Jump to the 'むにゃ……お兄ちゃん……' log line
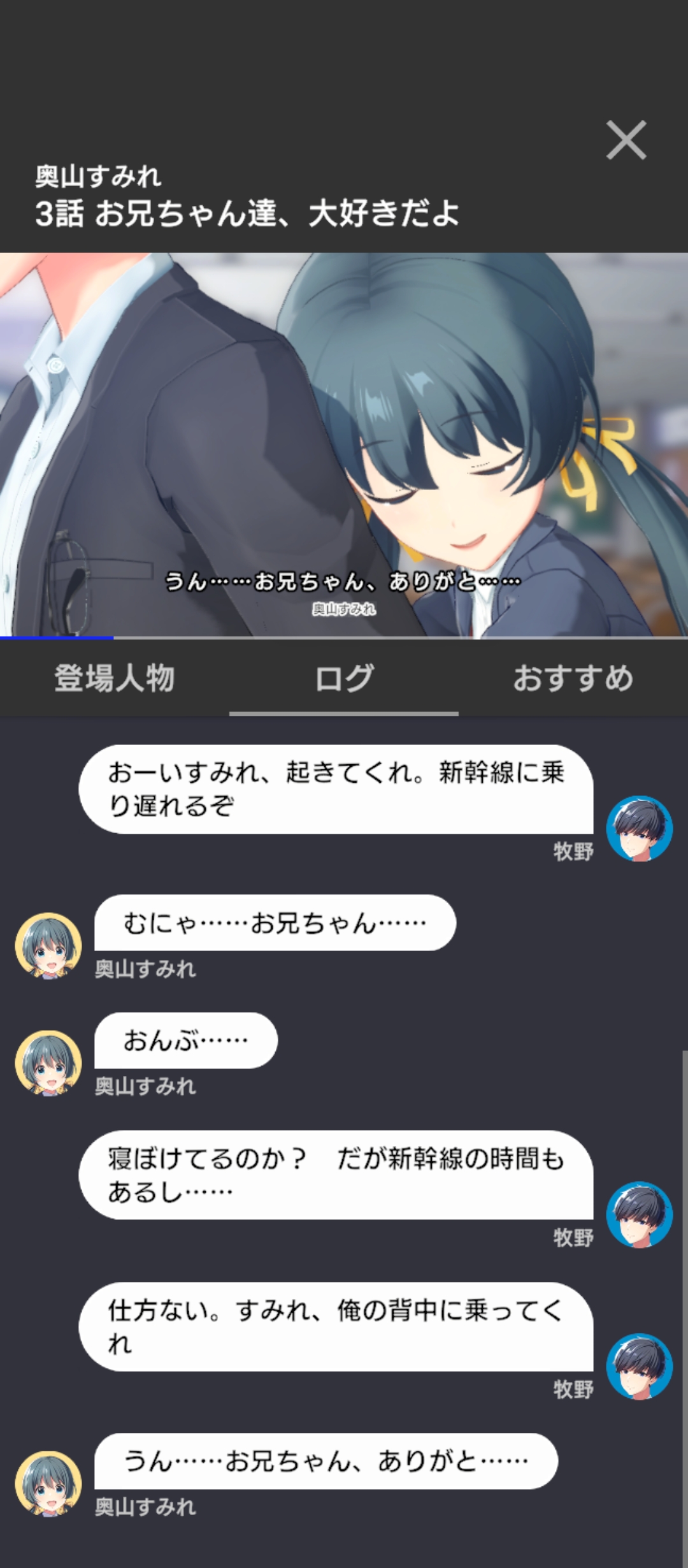The height and width of the screenshot is (1568, 688). (x=275, y=923)
